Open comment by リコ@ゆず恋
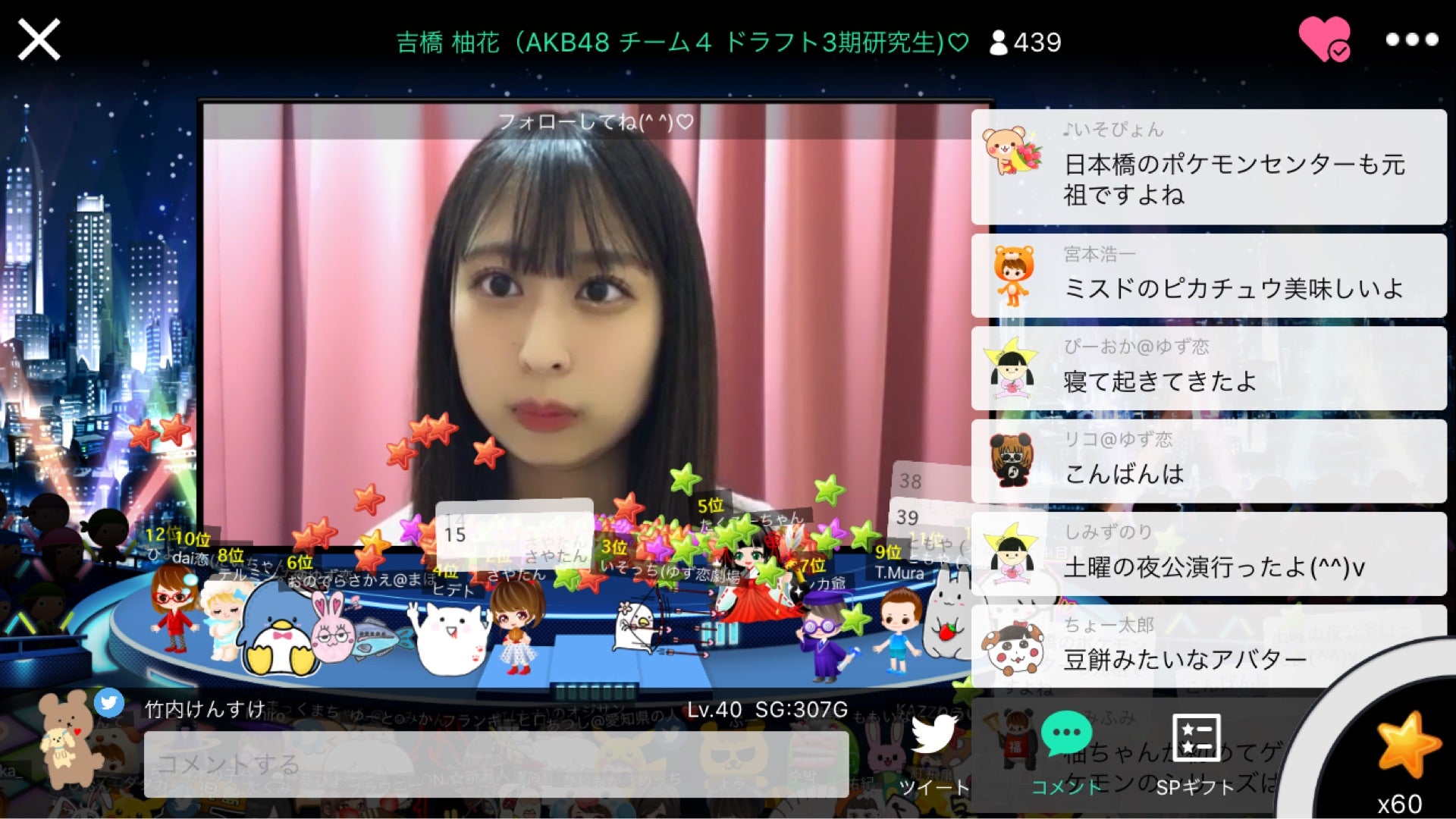The width and height of the screenshot is (1456, 819). (1209, 461)
